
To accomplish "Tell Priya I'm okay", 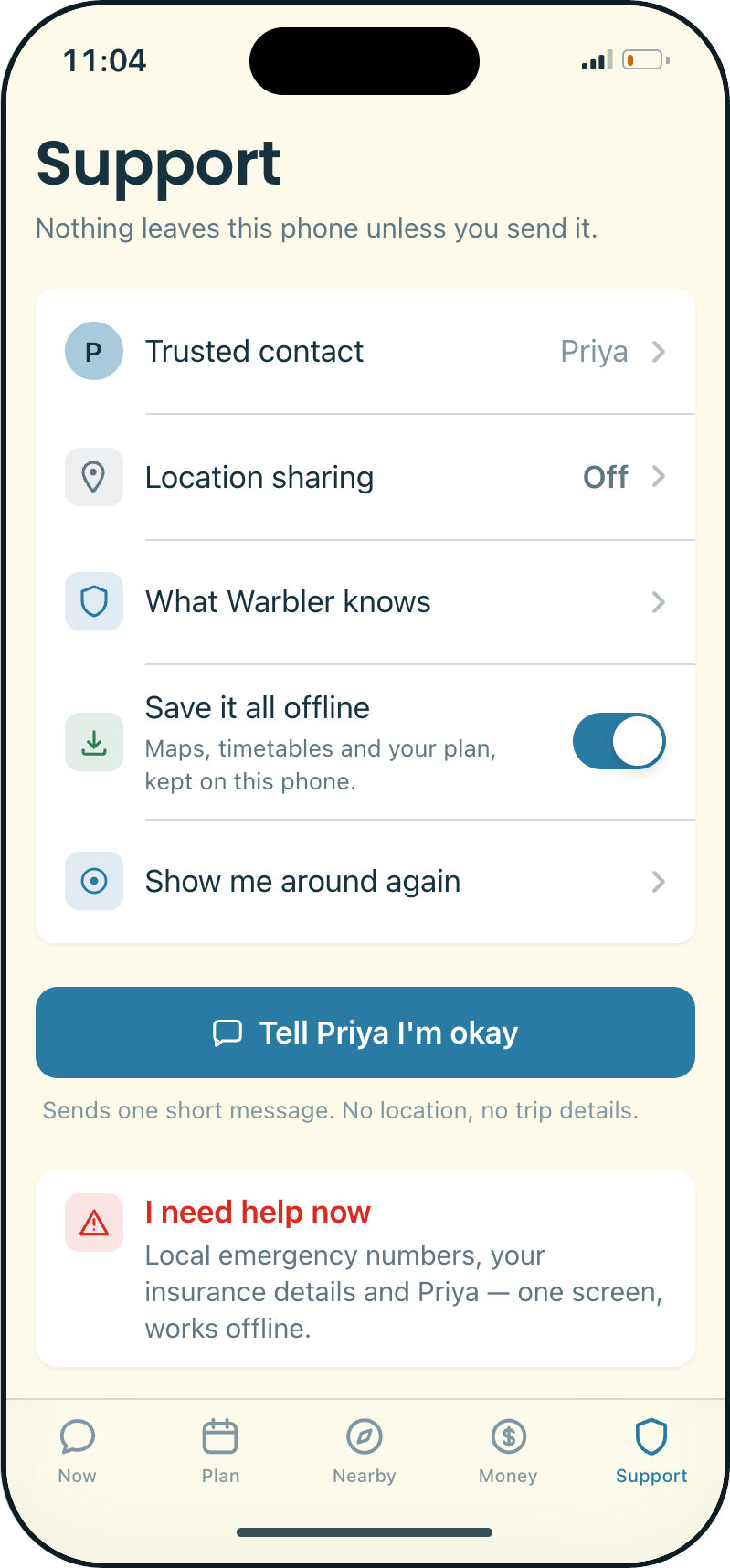I will pos(365,1033).
